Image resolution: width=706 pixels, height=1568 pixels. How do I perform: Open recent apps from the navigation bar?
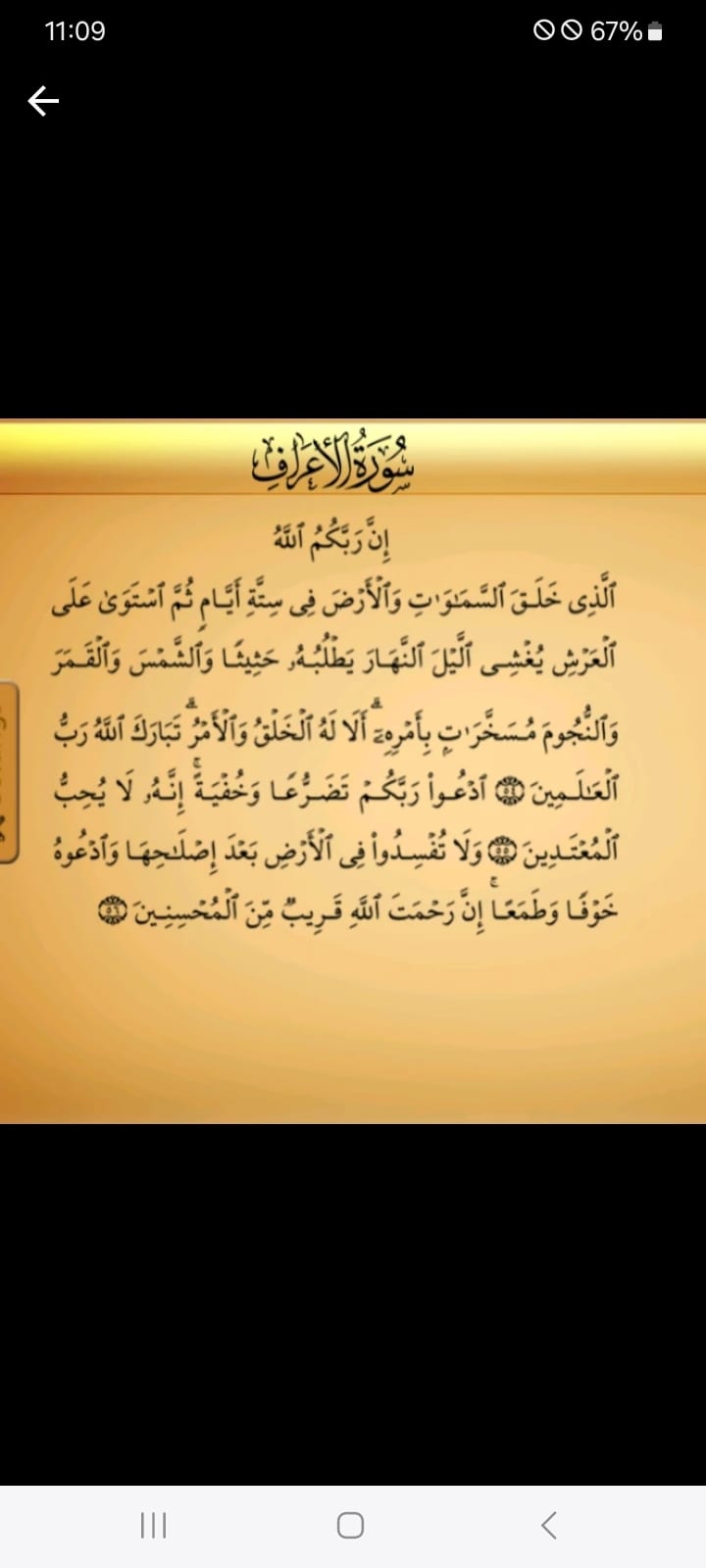[x=154, y=1525]
